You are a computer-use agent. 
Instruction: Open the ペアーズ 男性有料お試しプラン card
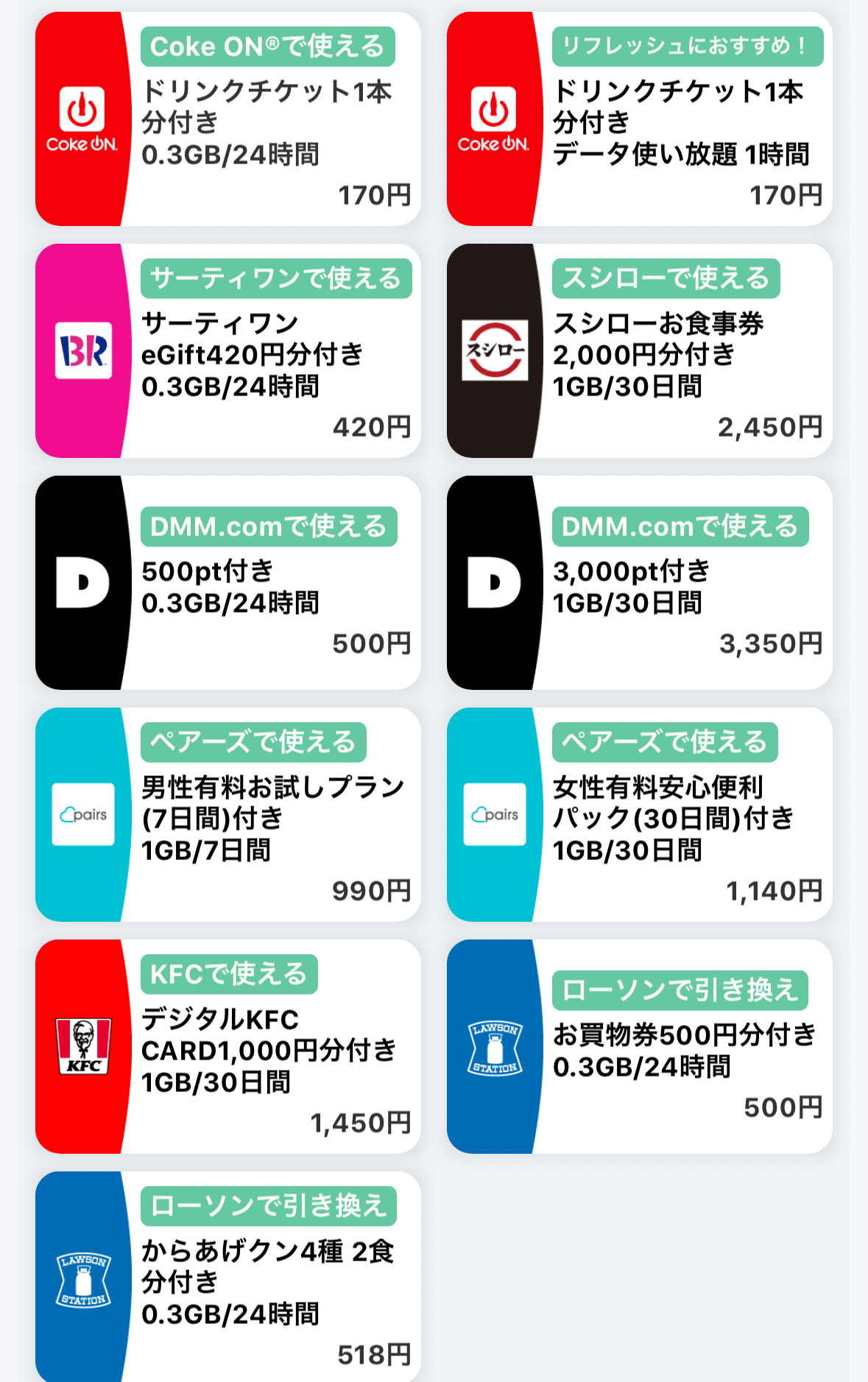click(228, 814)
